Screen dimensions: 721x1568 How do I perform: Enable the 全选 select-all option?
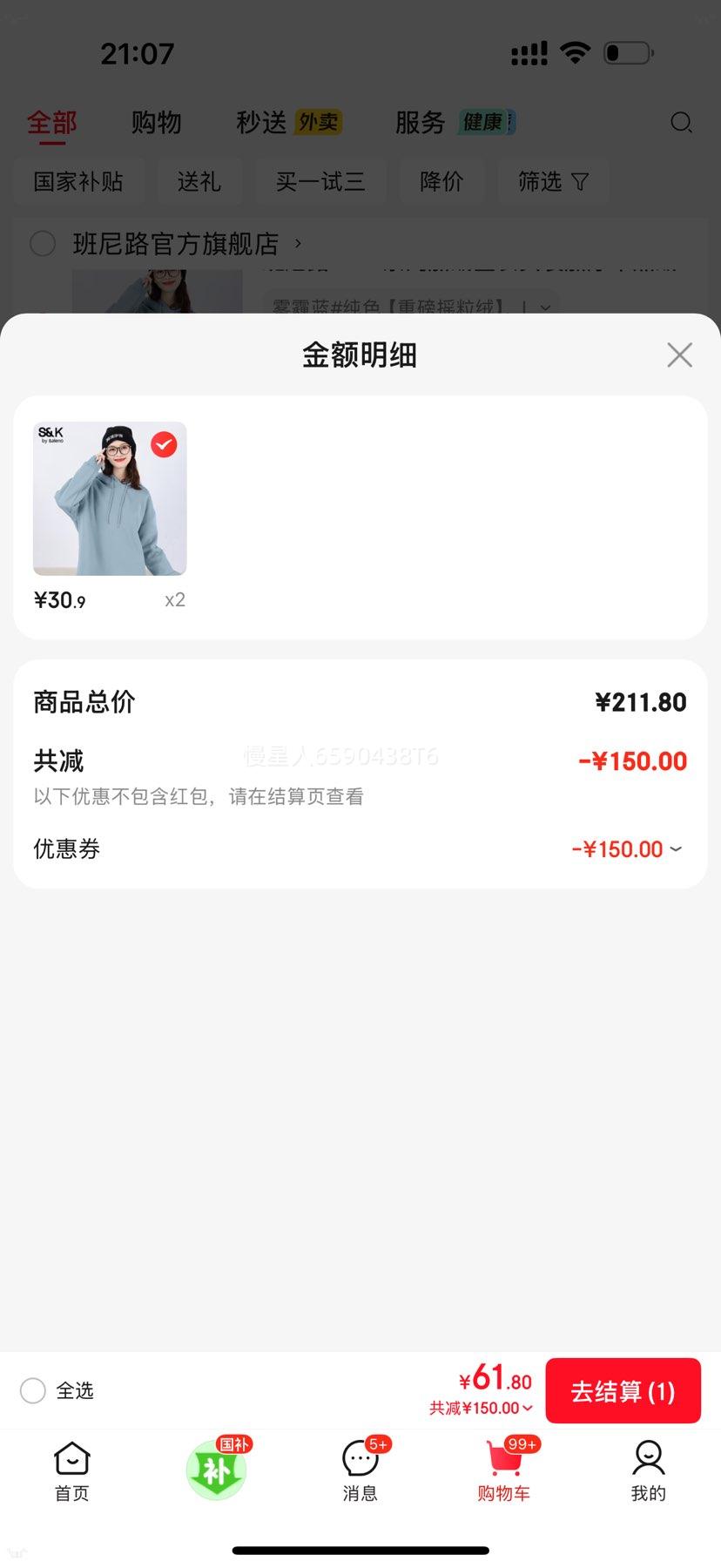click(x=31, y=1391)
